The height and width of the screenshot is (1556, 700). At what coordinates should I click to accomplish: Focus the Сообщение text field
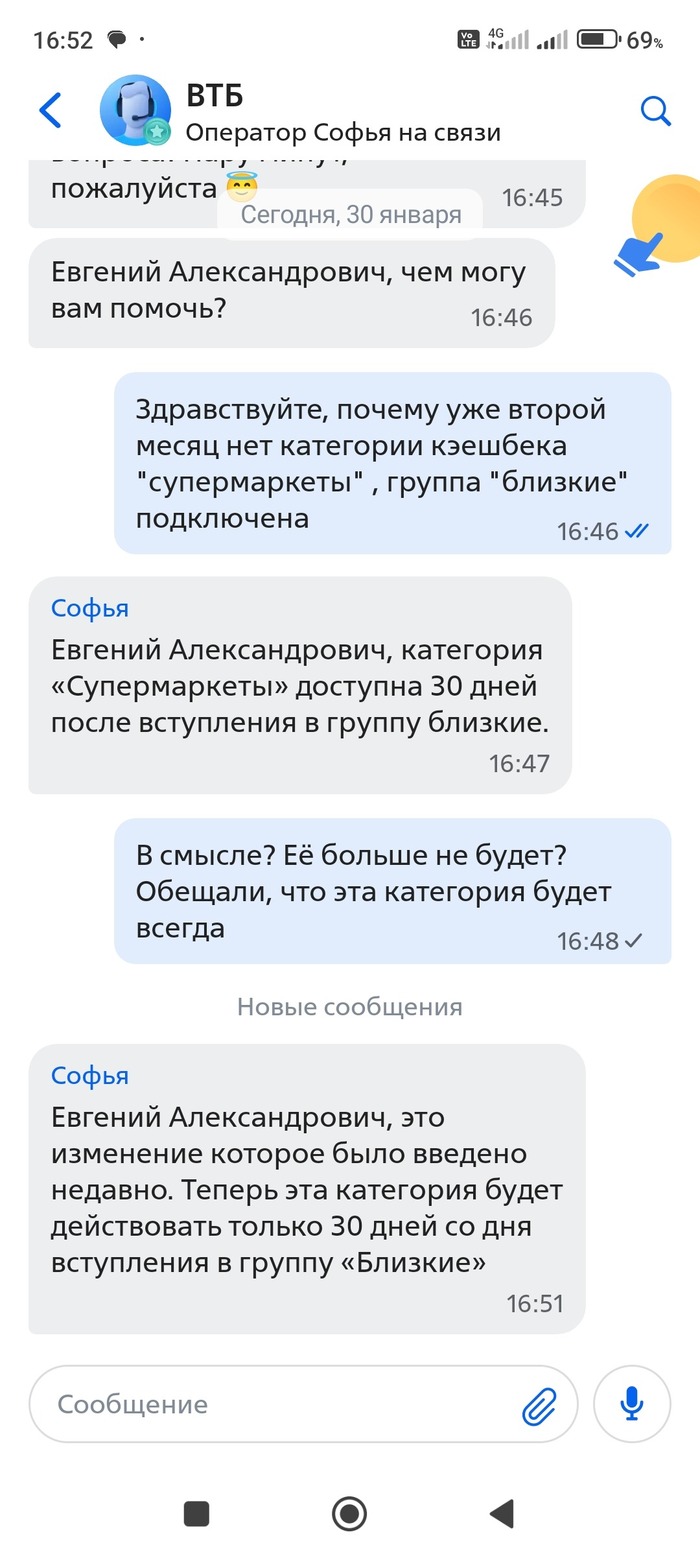[280, 1404]
